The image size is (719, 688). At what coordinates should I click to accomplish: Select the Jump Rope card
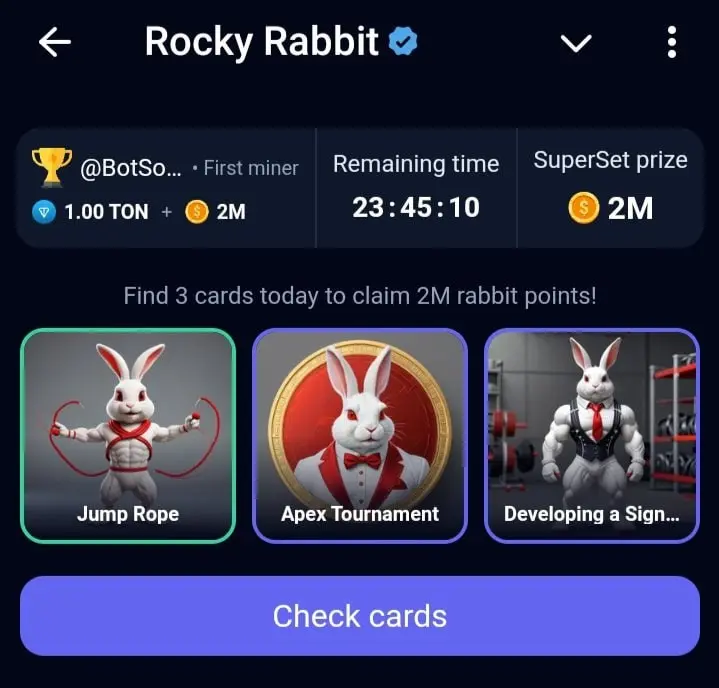128,435
